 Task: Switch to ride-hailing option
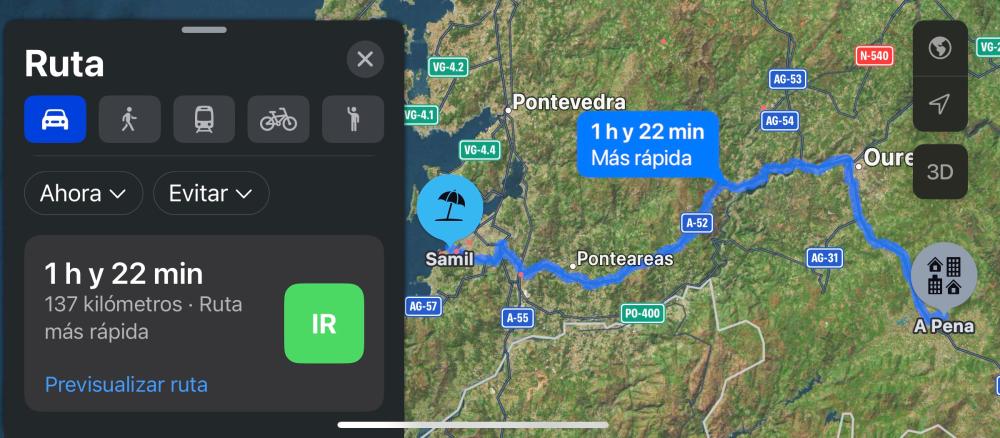pos(353,120)
